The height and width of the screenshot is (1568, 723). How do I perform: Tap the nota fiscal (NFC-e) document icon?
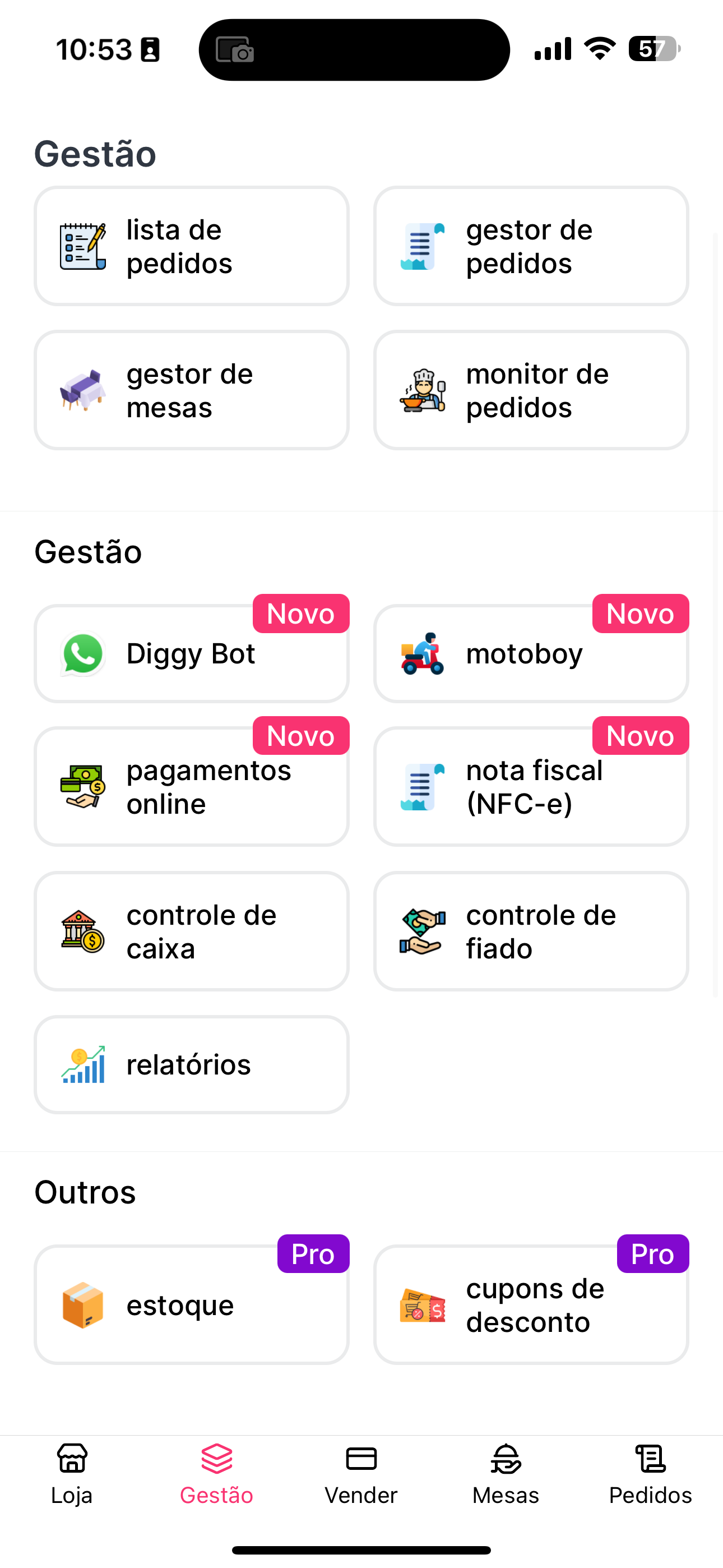point(423,786)
